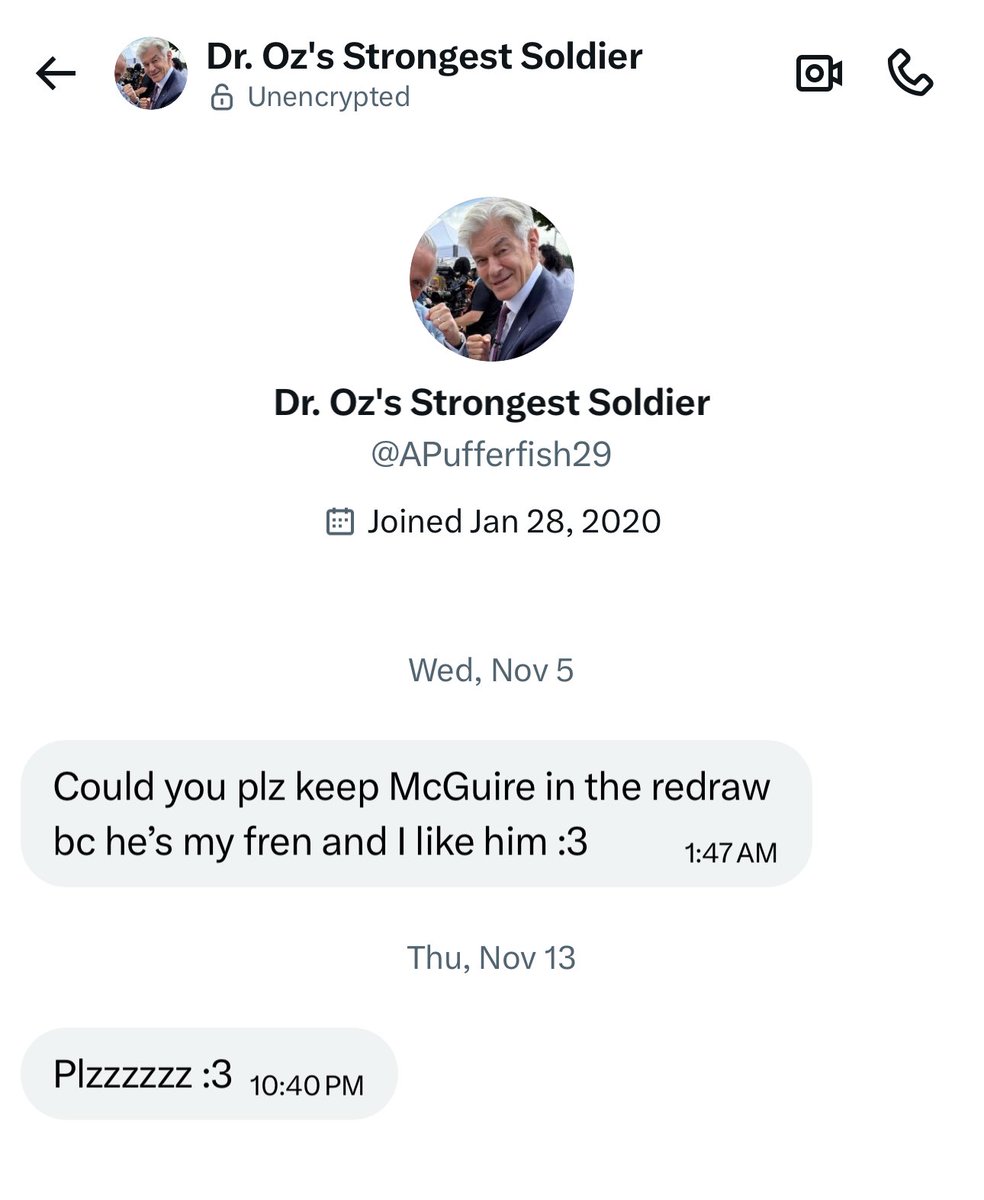The width and height of the screenshot is (984, 1200).
Task: Go back using the arrow icon
Action: coord(56,73)
